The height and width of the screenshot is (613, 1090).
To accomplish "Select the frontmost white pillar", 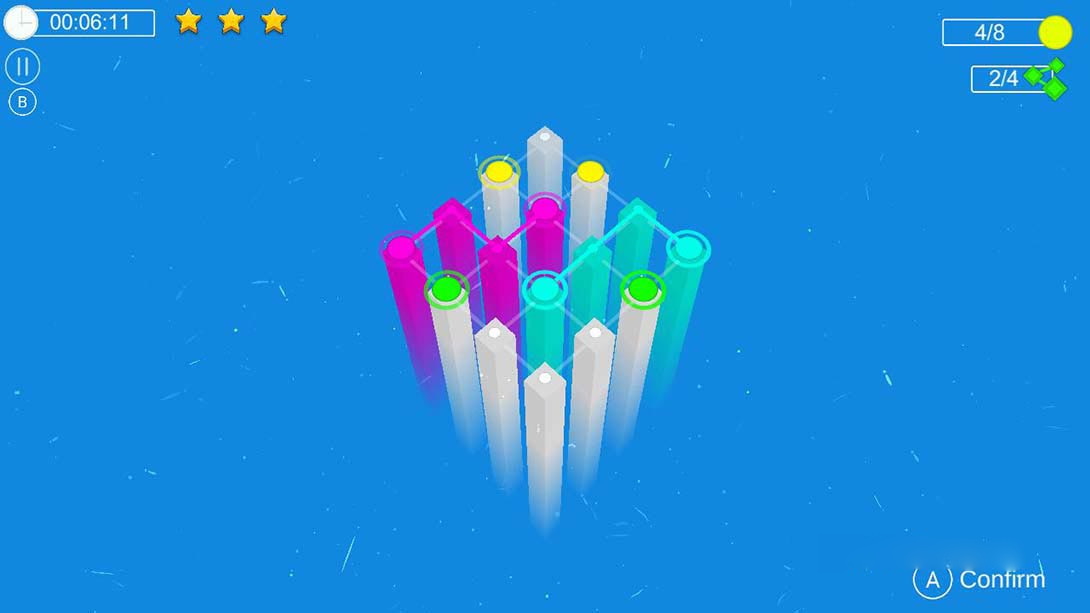I will click(544, 379).
